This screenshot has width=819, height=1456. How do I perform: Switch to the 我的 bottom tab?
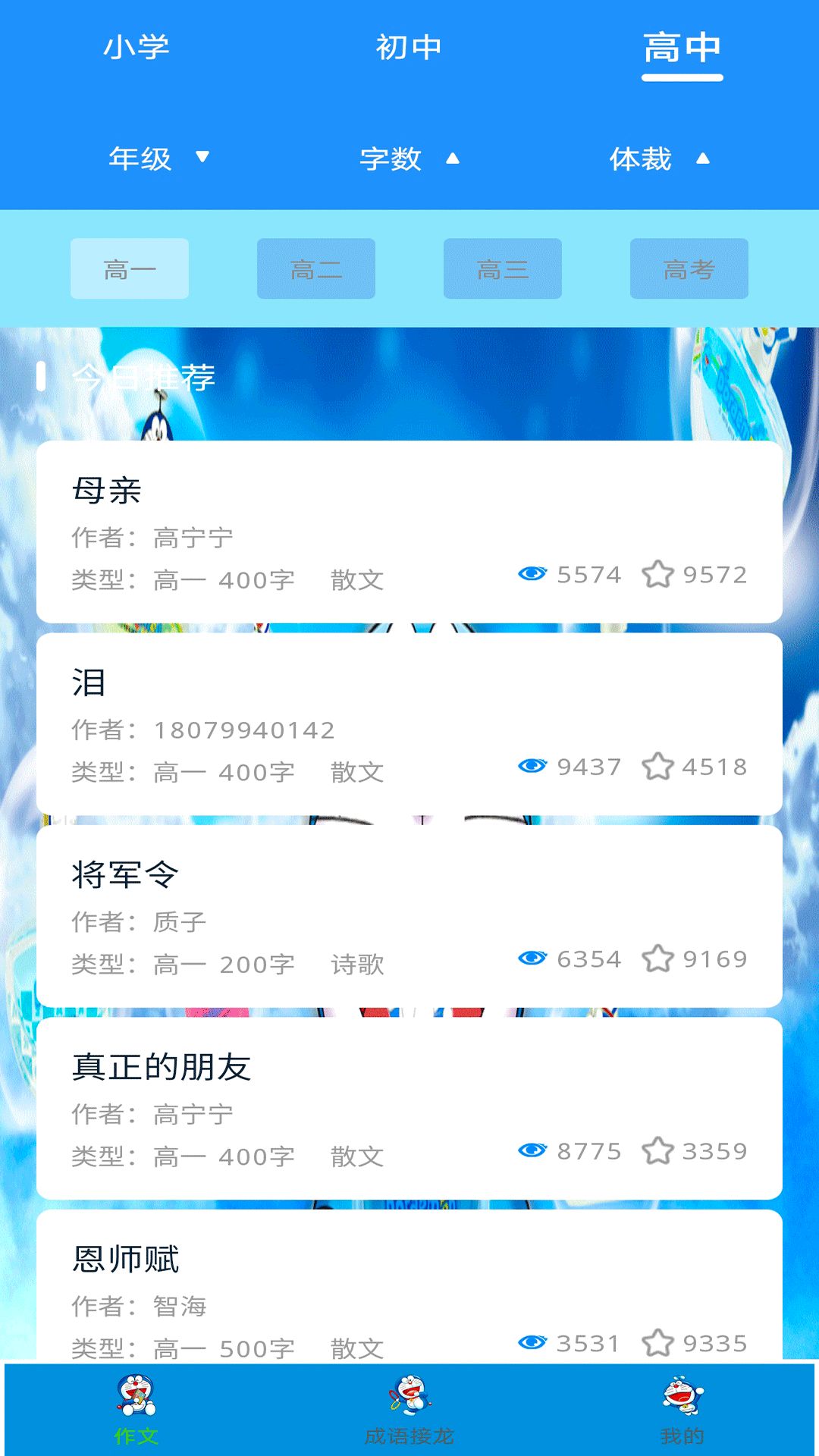[x=682, y=1410]
